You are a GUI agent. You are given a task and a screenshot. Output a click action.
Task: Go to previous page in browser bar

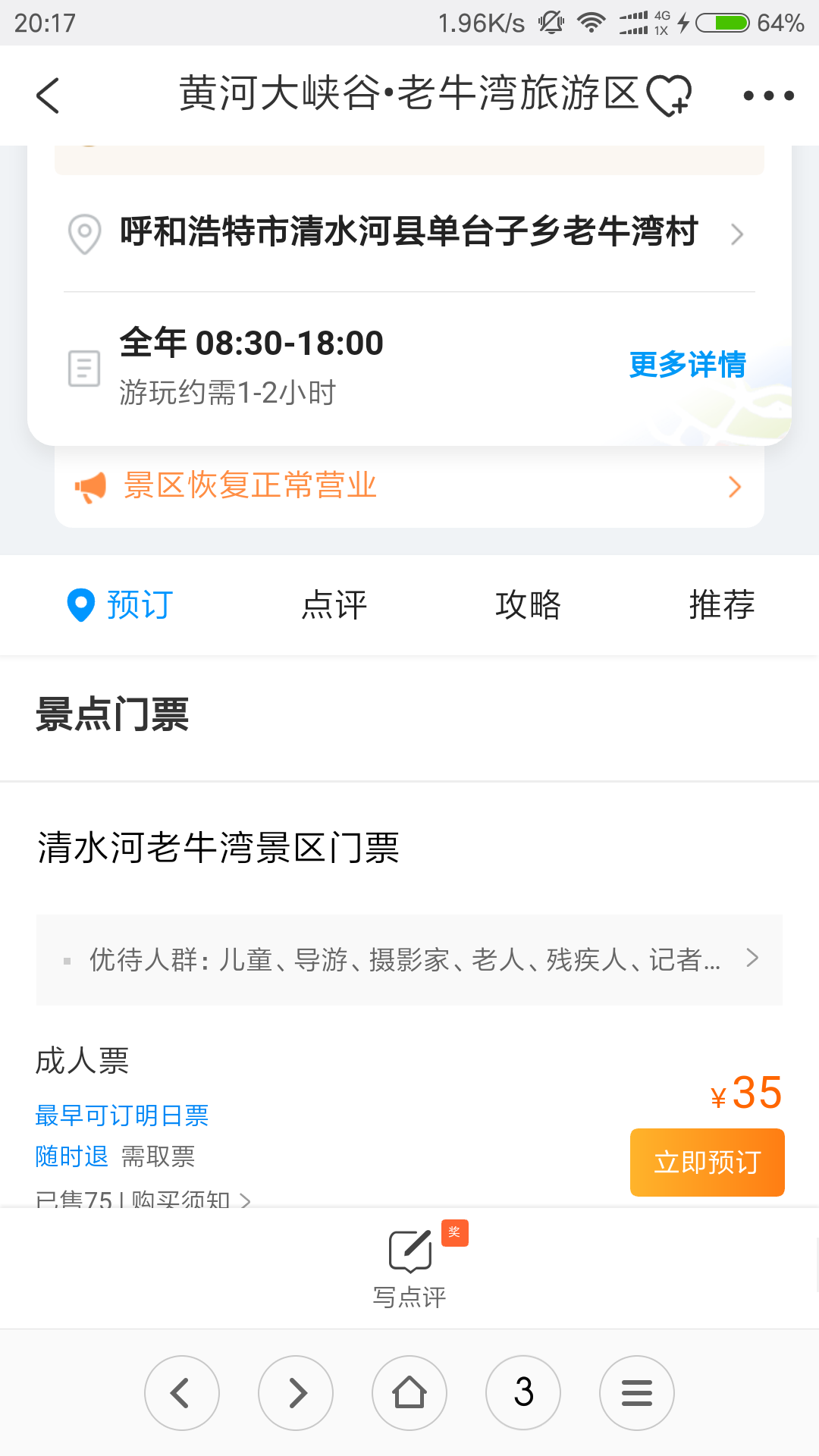(182, 1393)
